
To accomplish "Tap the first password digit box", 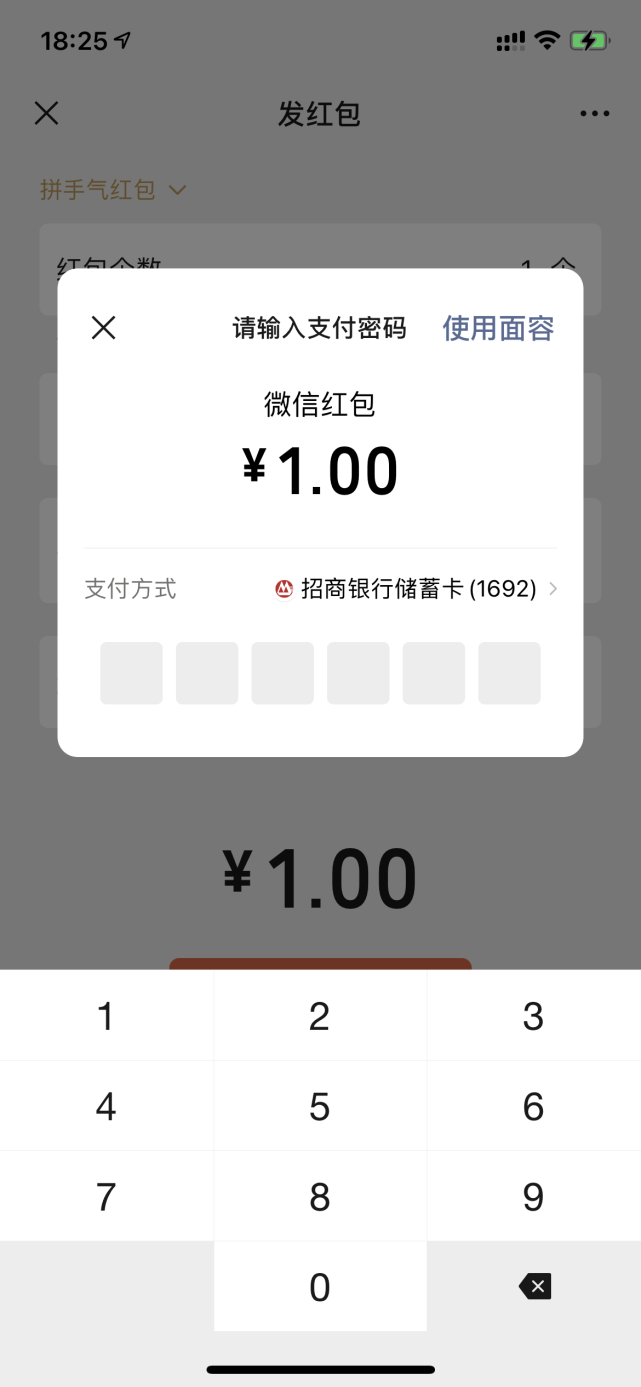I will [131, 673].
